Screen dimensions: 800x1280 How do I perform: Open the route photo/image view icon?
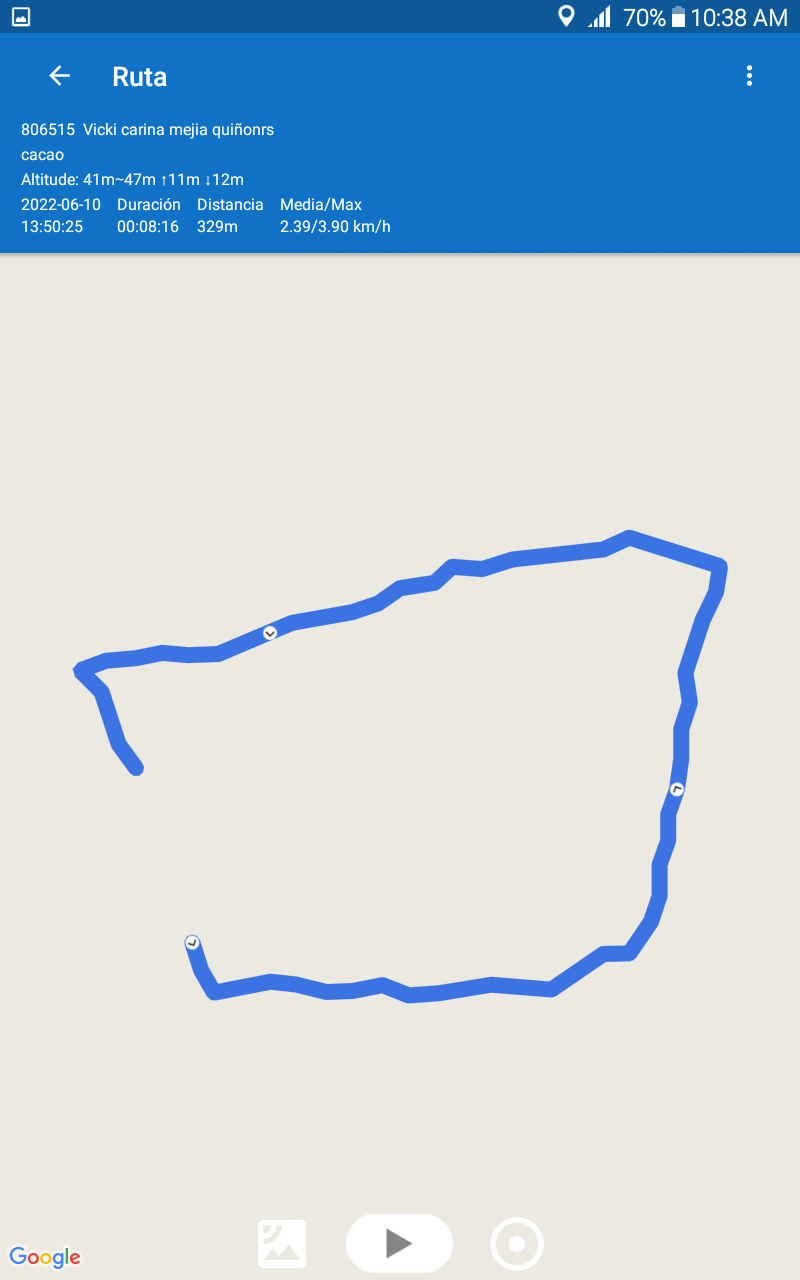click(x=282, y=1244)
